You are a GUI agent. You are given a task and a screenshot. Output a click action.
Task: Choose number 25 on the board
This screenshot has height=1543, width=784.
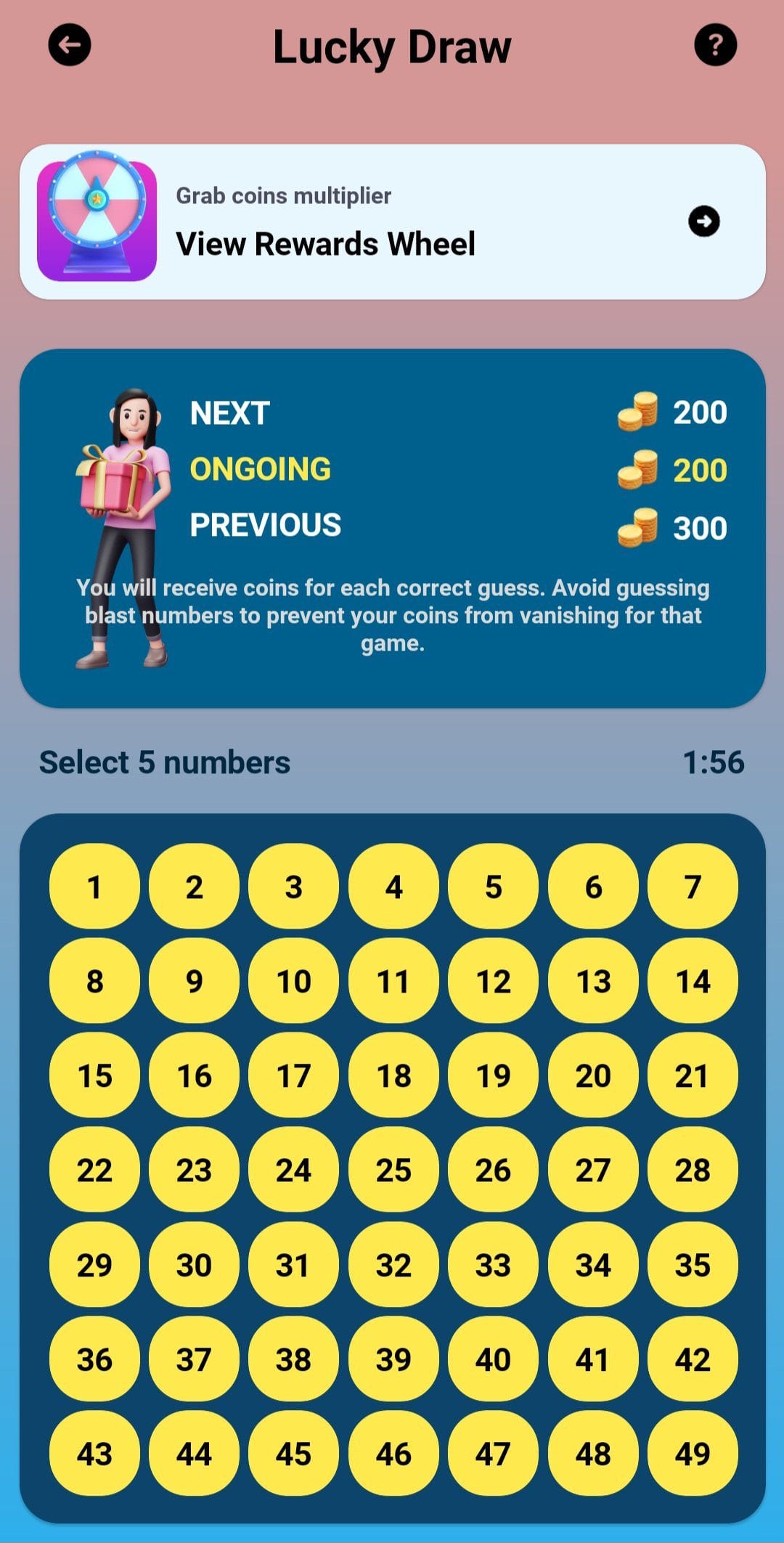[393, 1170]
